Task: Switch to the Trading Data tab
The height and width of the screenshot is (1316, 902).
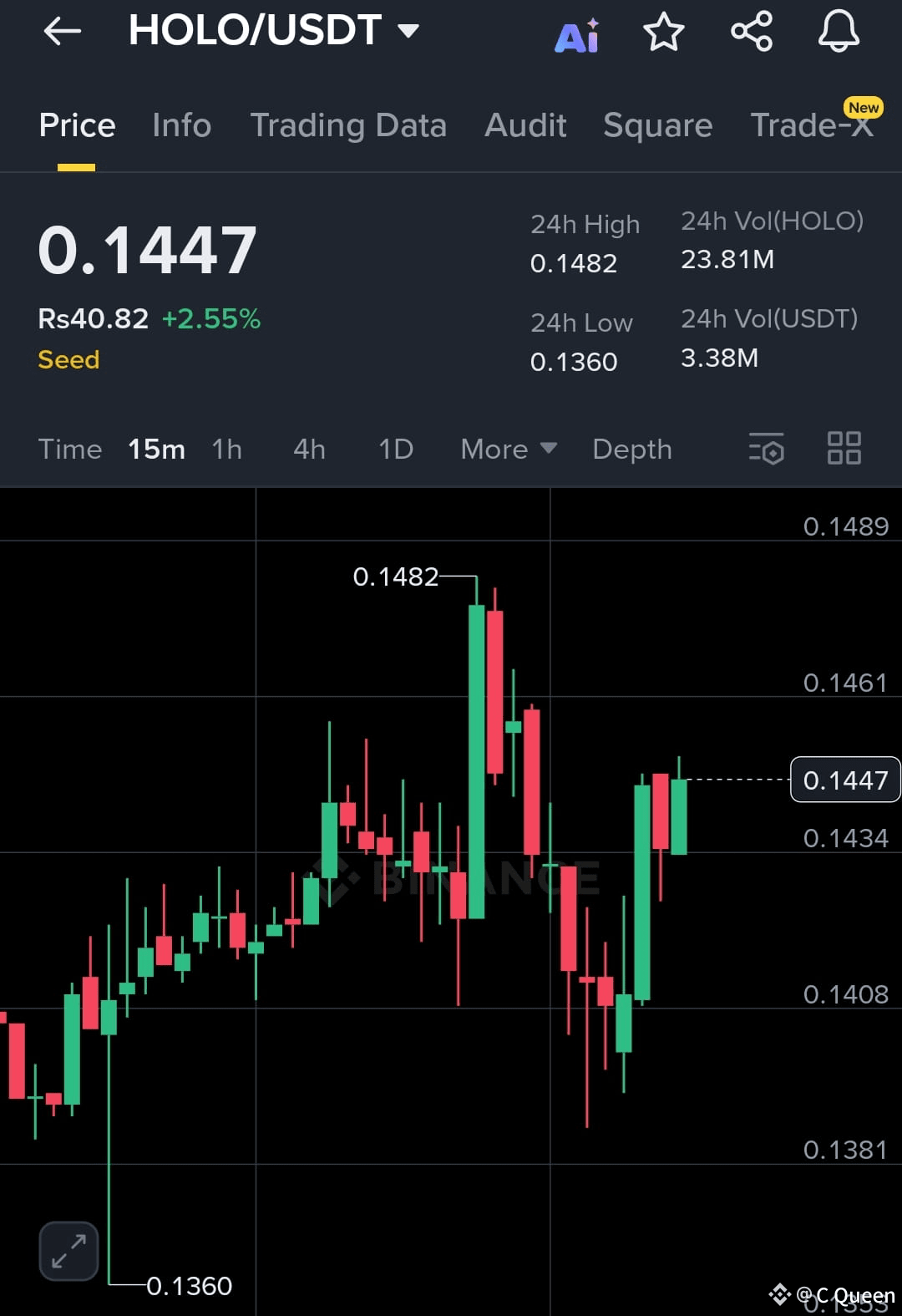Action: coord(348,125)
